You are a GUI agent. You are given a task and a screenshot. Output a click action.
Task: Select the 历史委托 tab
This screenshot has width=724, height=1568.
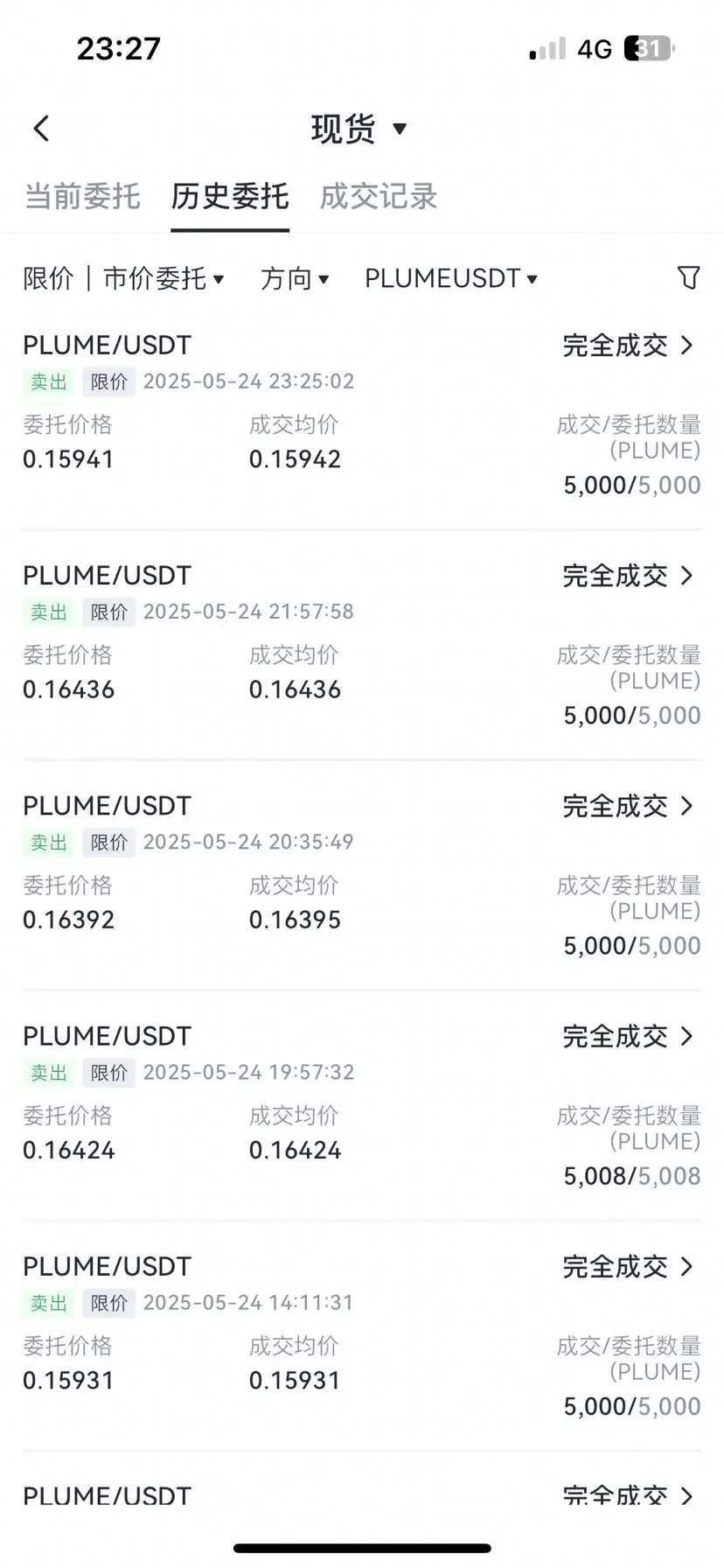pos(230,196)
